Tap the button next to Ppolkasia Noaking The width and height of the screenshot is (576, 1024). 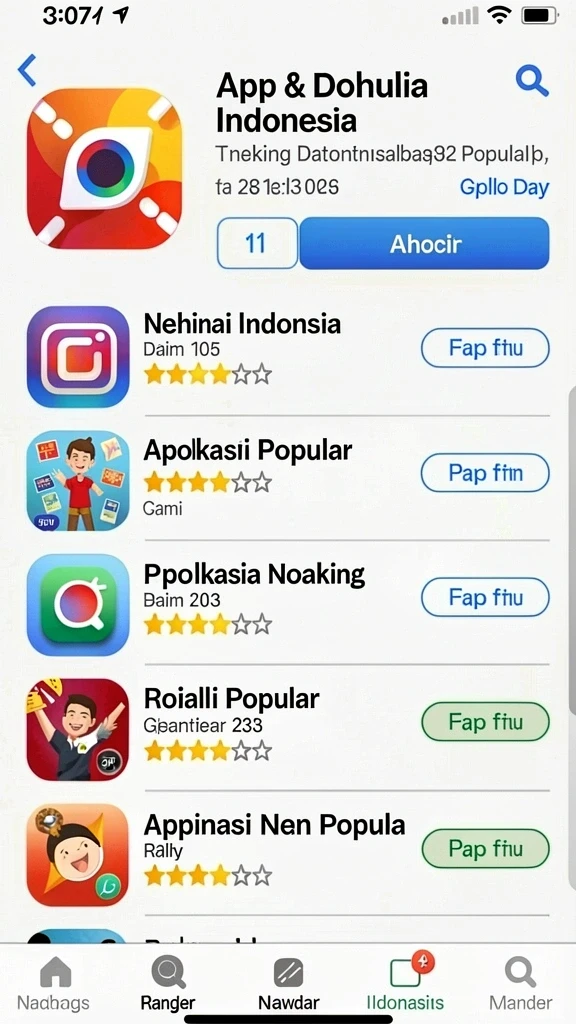485,597
